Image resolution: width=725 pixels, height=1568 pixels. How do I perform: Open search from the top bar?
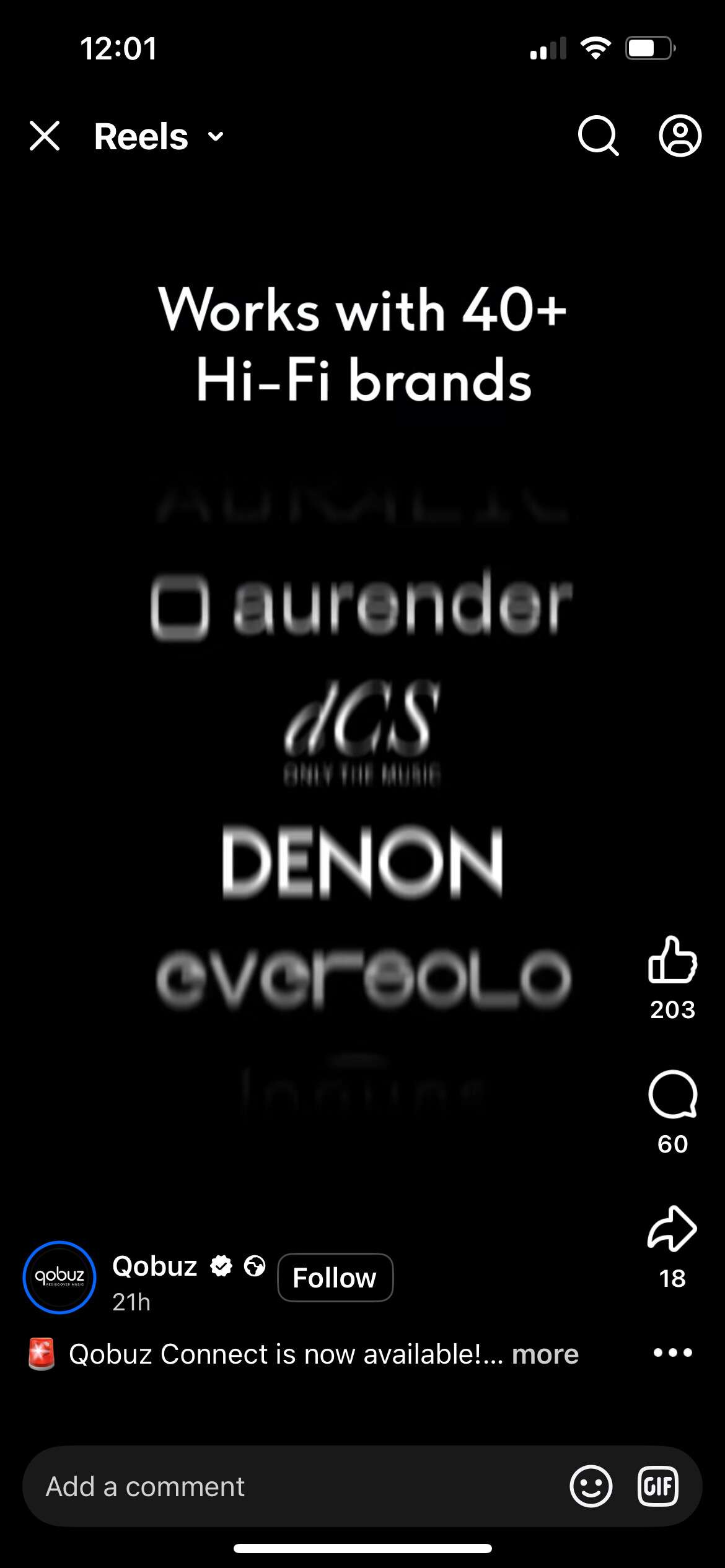click(599, 136)
